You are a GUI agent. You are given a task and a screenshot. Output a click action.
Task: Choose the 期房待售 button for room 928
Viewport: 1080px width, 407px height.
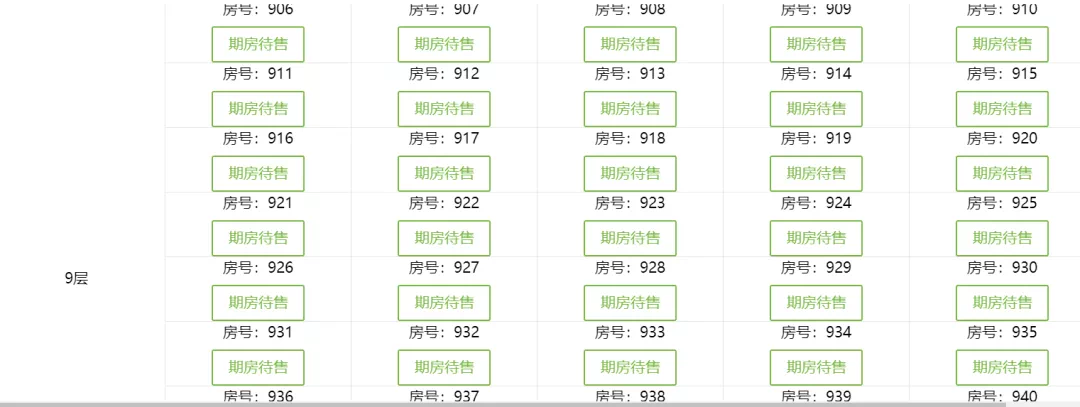tap(630, 302)
